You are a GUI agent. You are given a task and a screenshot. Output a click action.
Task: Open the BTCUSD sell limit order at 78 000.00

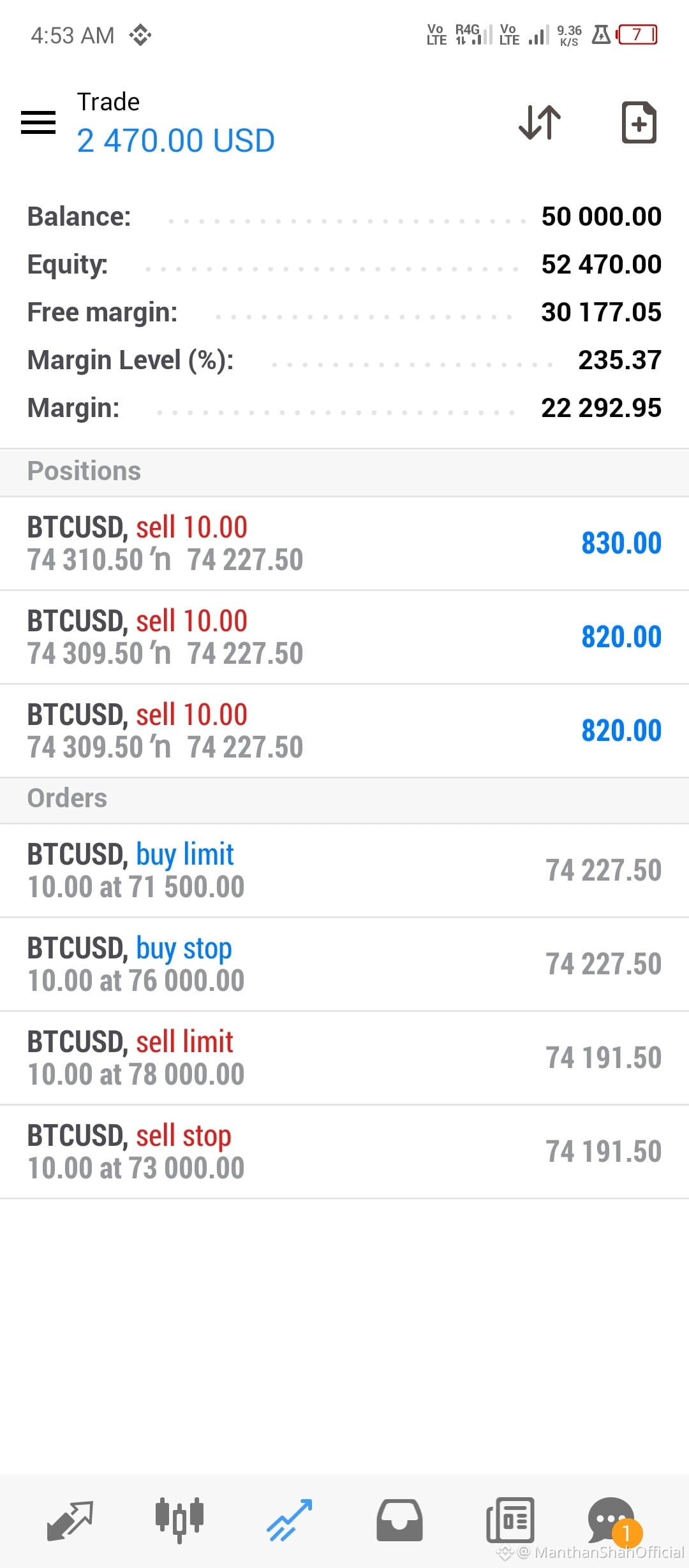click(x=344, y=1058)
